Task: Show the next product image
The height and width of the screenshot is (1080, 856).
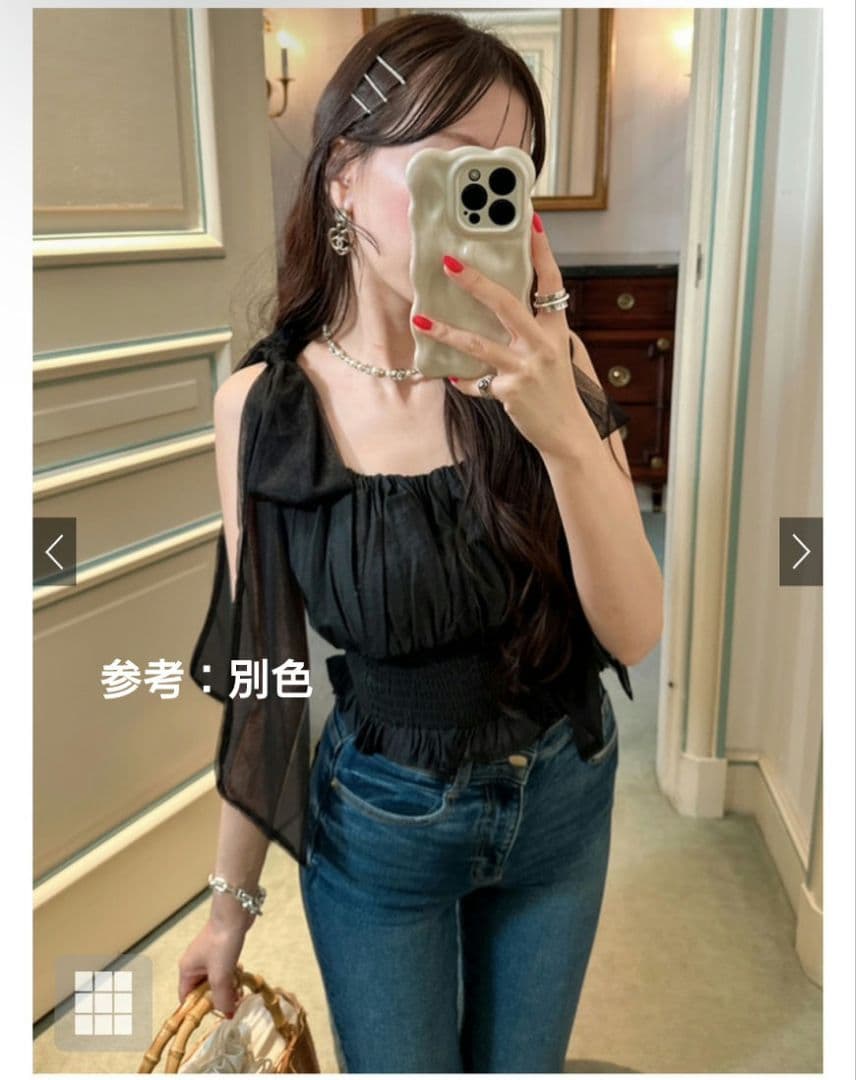Action: 801,551
